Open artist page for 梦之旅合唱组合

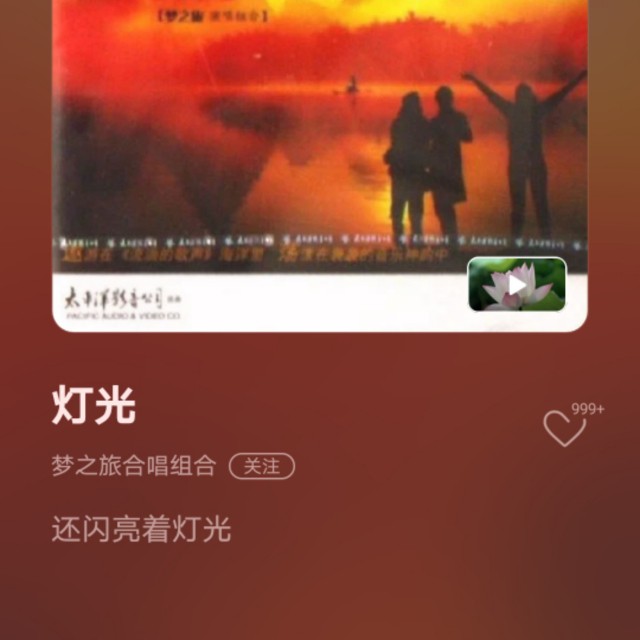click(134, 466)
